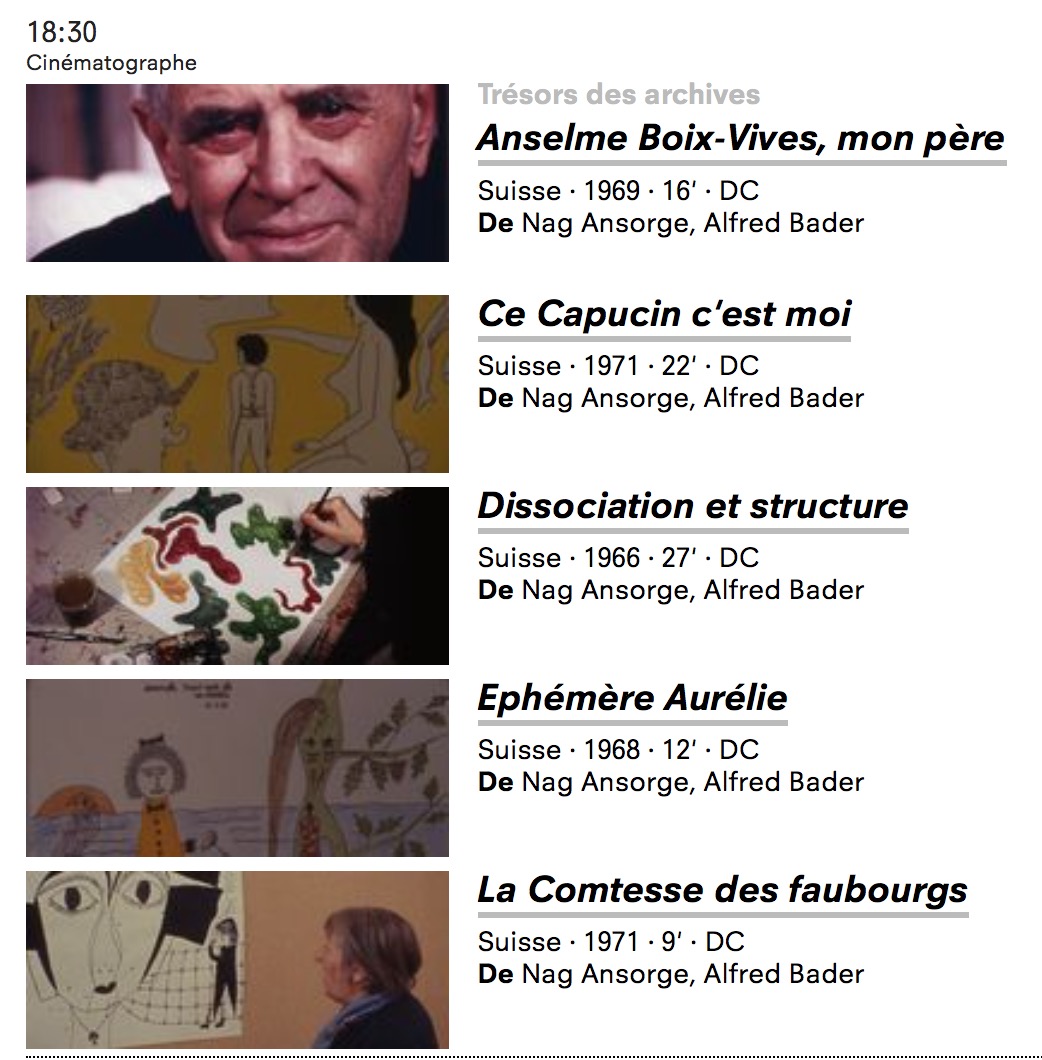Open the 'La Comtesse des faubourgs' link

pyautogui.click(x=722, y=890)
